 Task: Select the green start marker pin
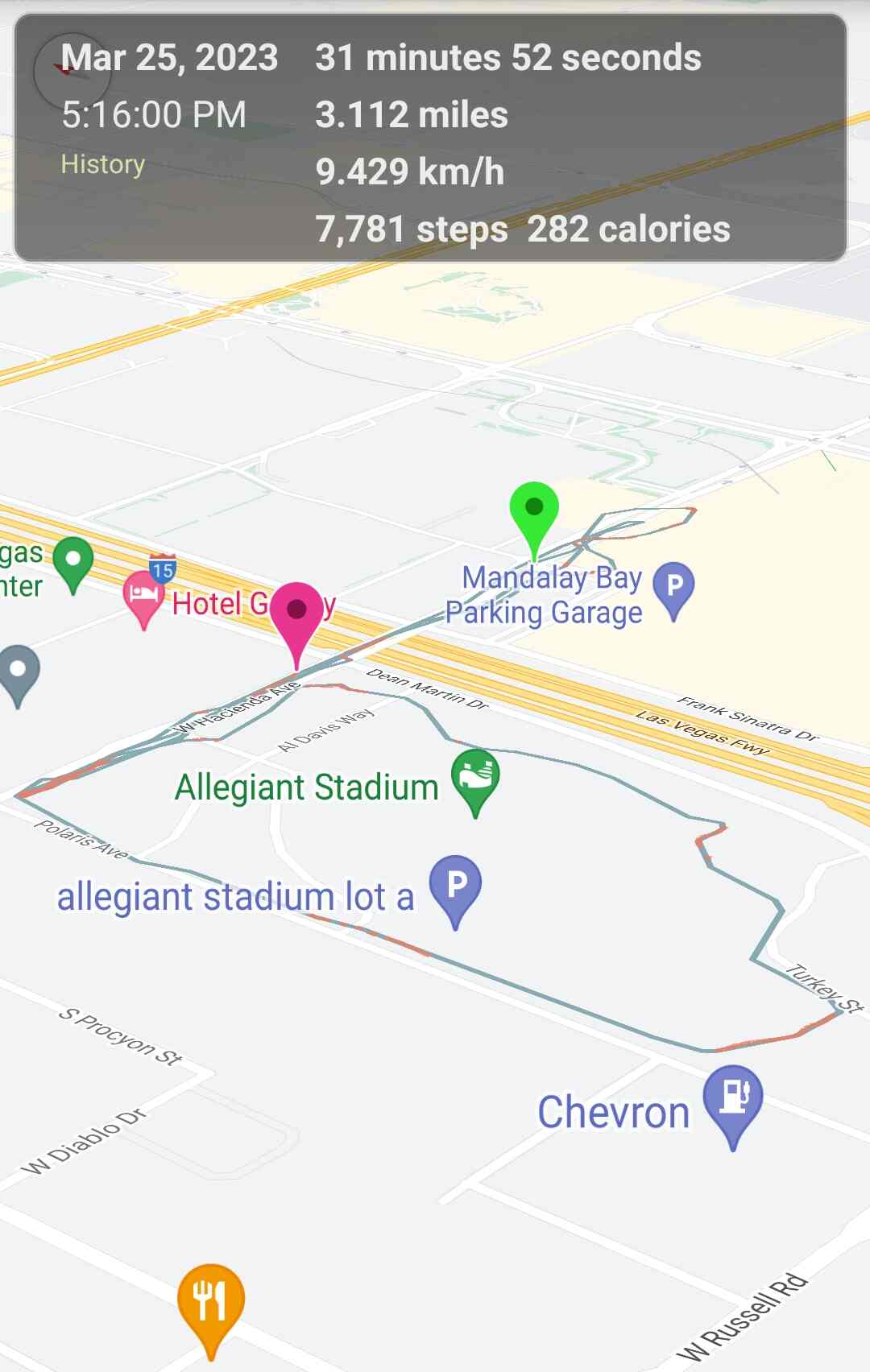[x=534, y=510]
